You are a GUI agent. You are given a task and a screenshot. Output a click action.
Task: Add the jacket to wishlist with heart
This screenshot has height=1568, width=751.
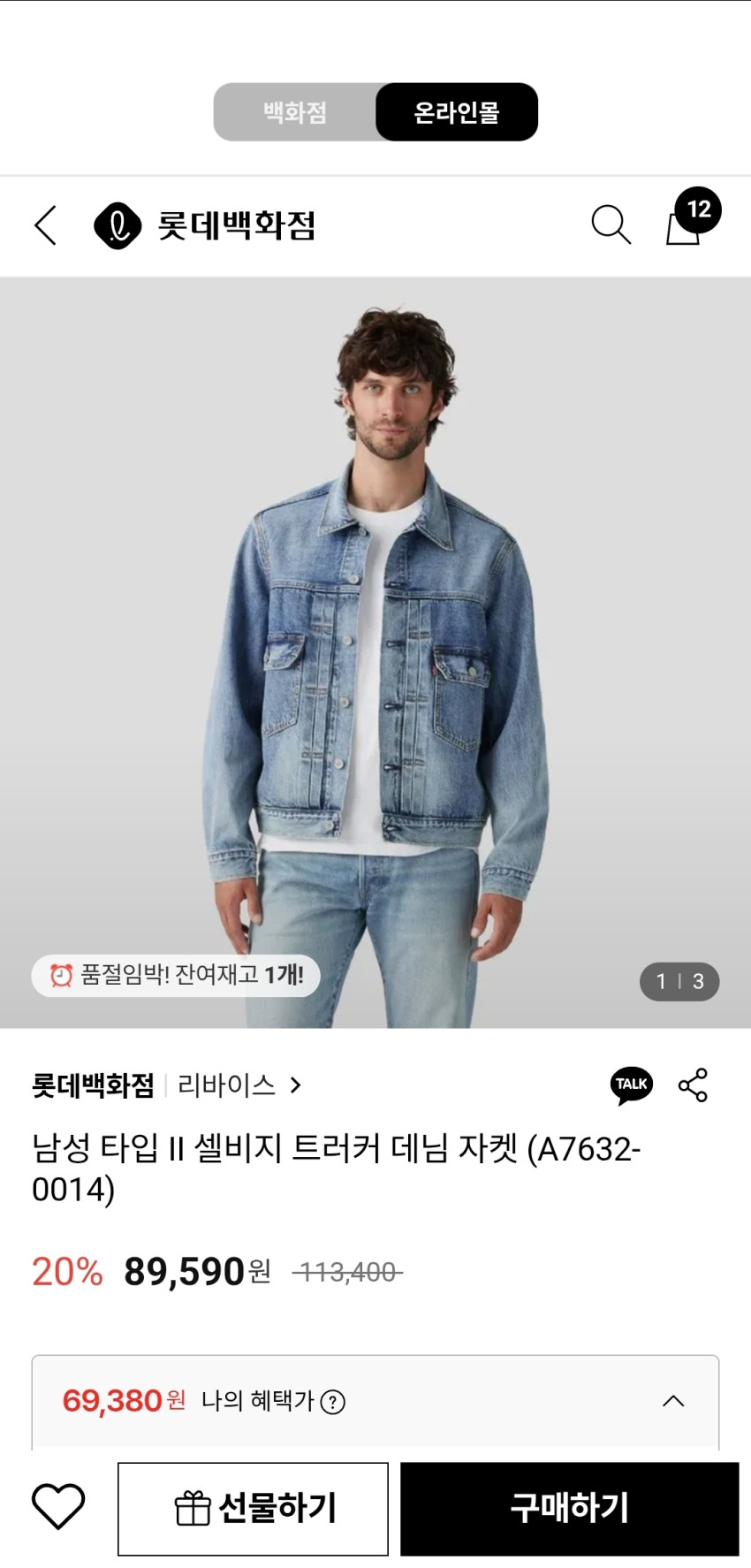(58, 1507)
